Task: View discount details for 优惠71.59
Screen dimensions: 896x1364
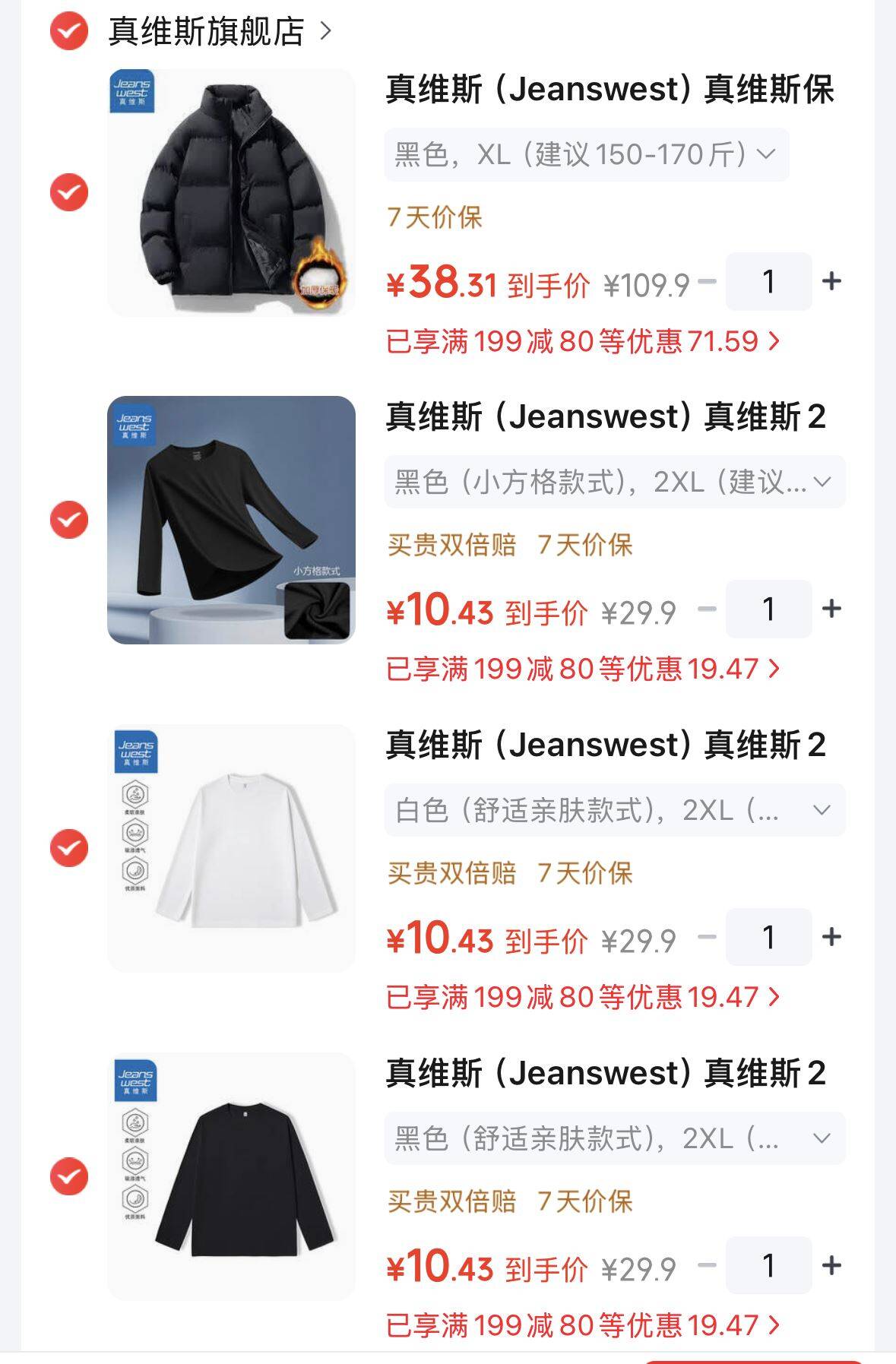Action: click(x=583, y=341)
